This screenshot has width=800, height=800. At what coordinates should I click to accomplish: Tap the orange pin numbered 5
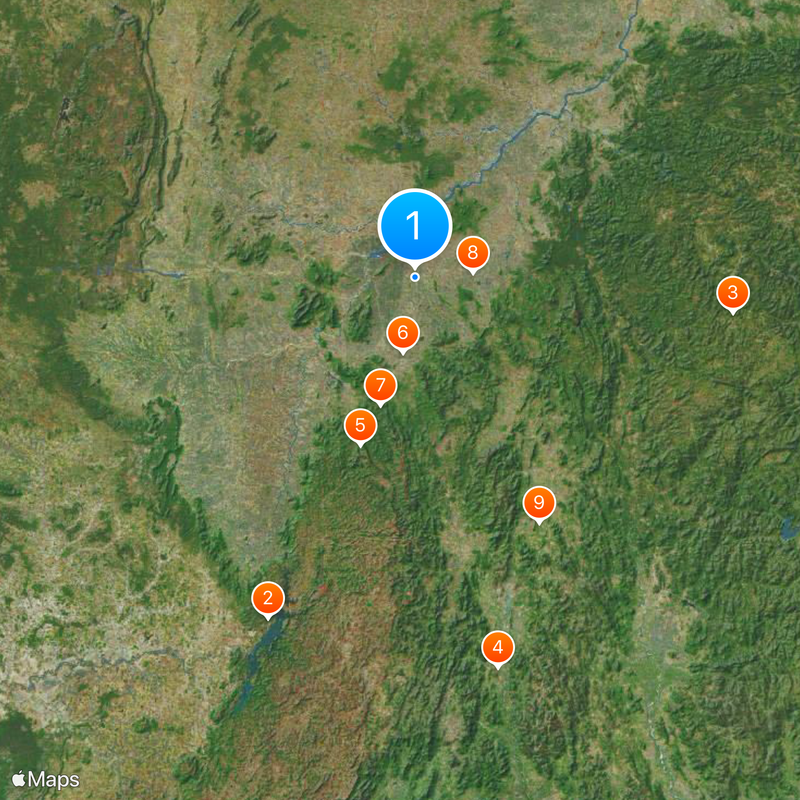360,425
